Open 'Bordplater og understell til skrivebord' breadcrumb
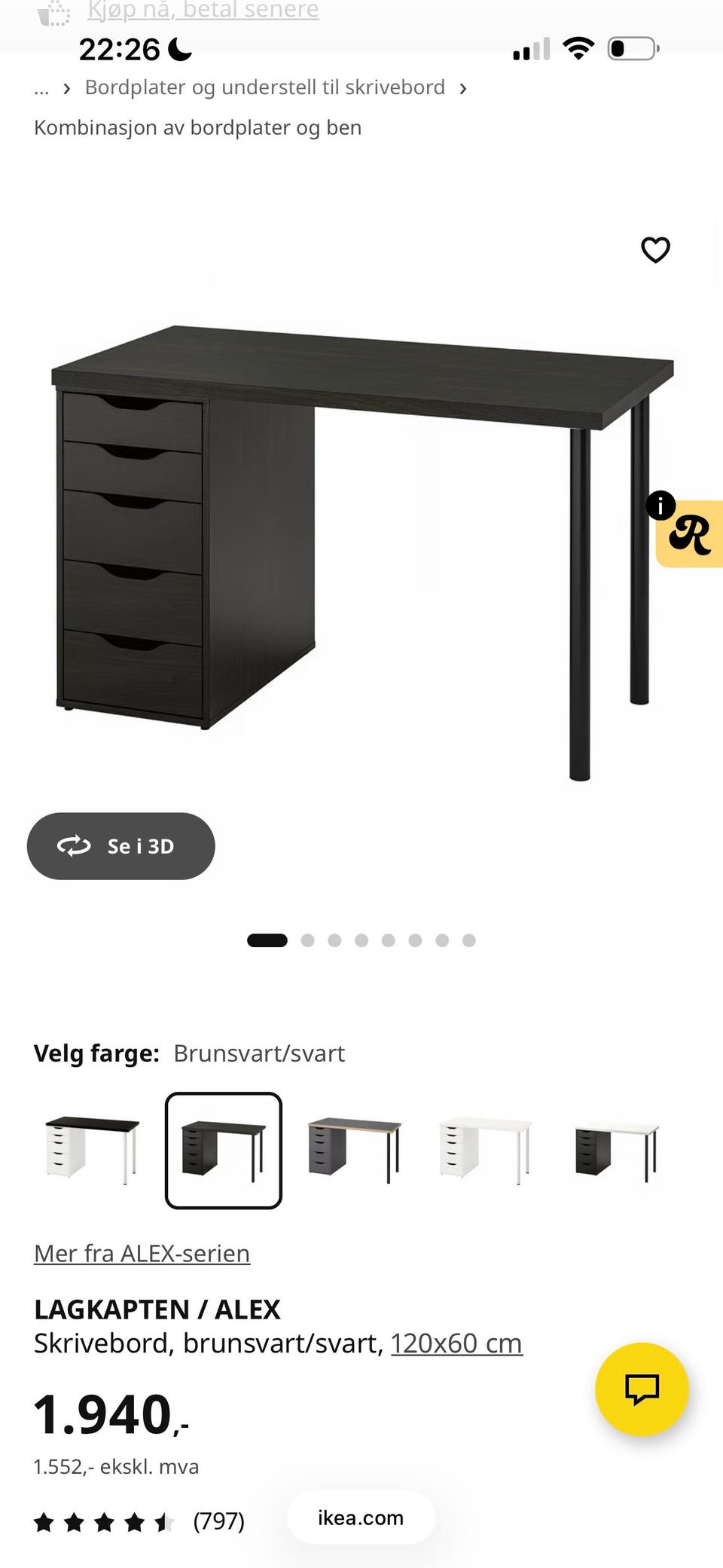 [x=265, y=87]
